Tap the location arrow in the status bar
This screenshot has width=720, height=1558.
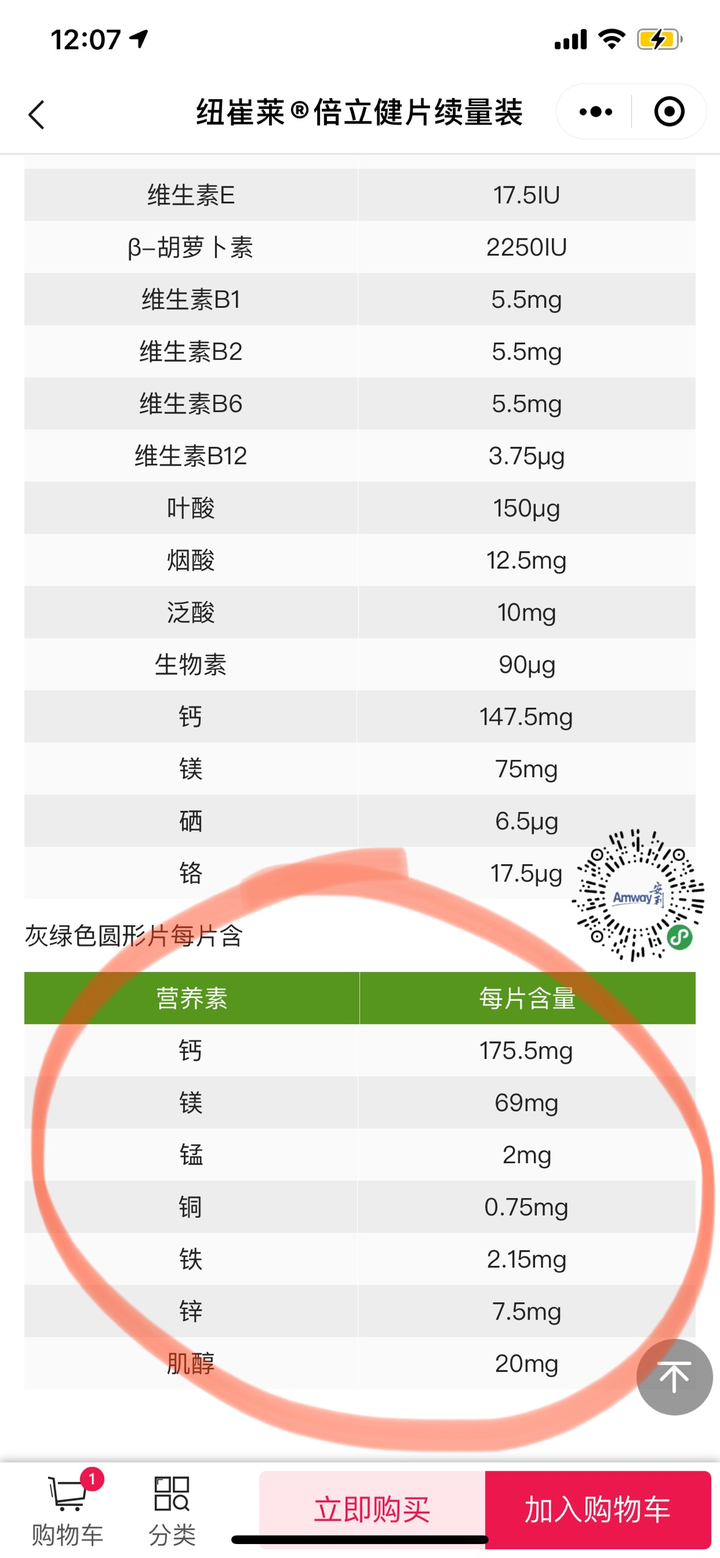coord(138,37)
